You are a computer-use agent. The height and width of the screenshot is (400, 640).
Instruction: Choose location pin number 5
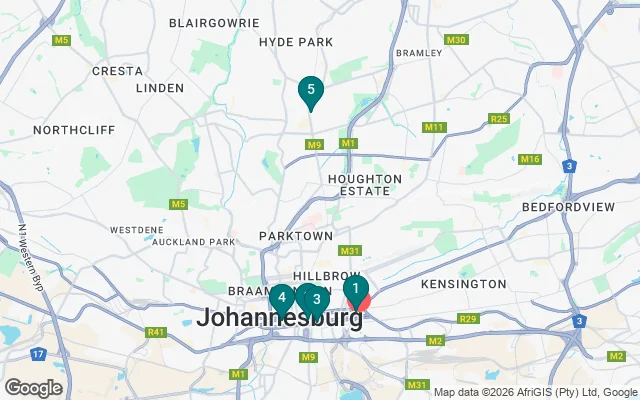click(311, 91)
